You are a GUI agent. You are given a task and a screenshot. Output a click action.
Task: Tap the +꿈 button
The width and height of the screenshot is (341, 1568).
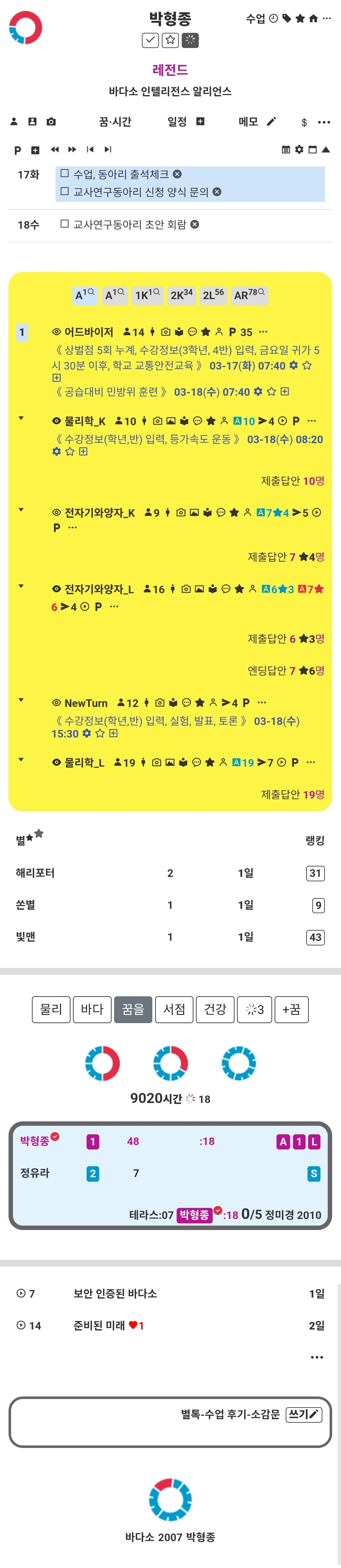point(291,1009)
